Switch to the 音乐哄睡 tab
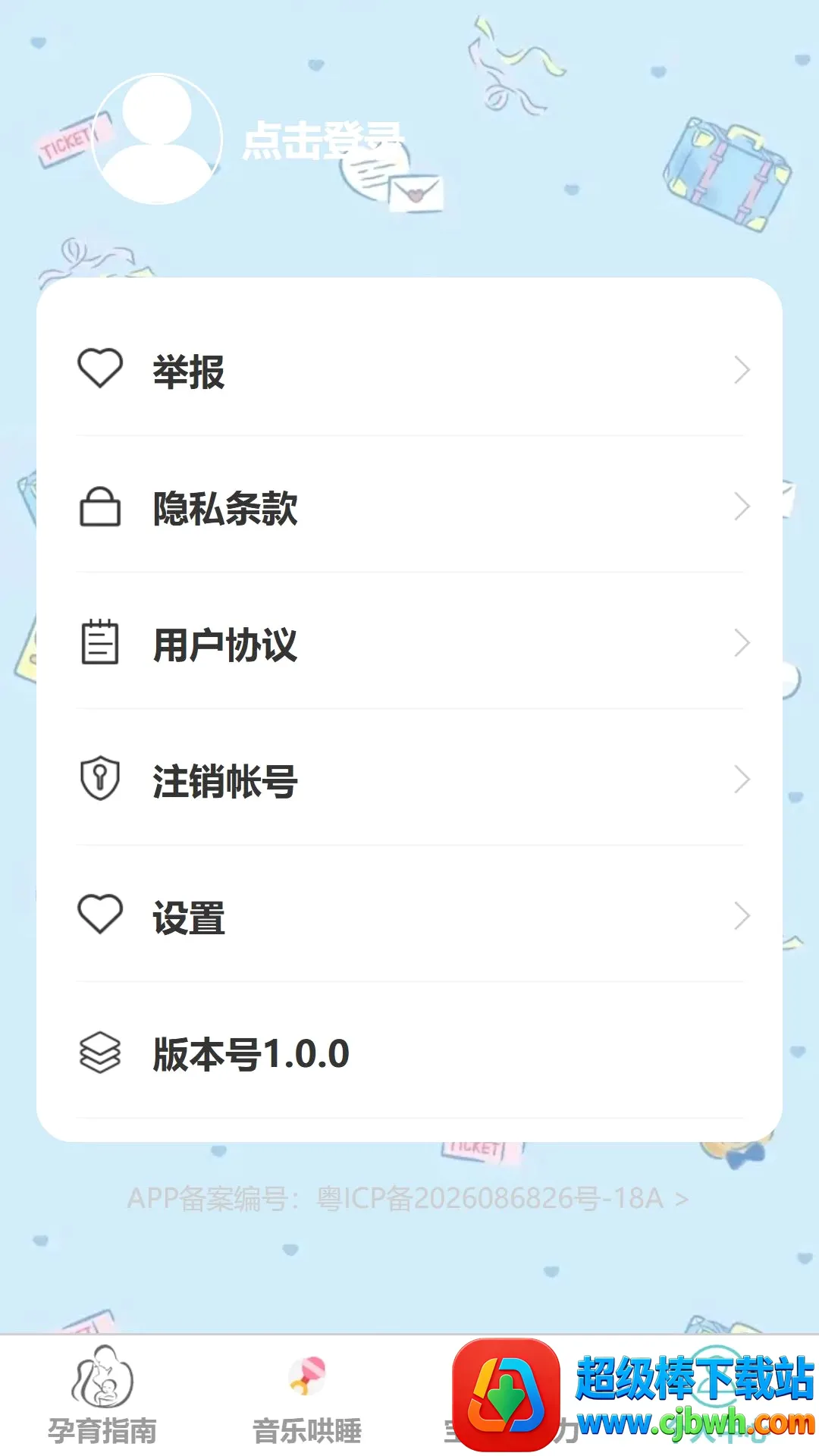The image size is (819, 1456). (307, 1395)
